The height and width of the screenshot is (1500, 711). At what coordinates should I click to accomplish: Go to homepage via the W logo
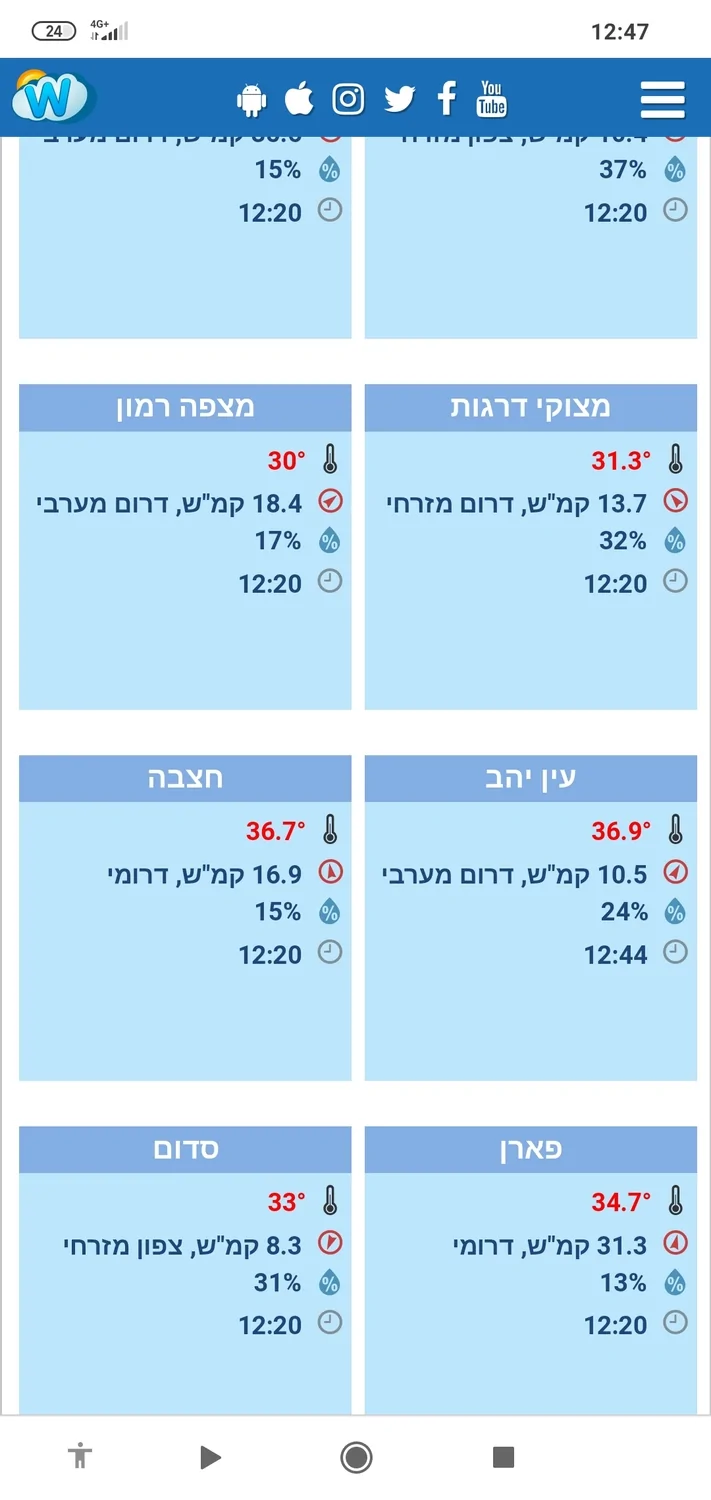pos(54,98)
